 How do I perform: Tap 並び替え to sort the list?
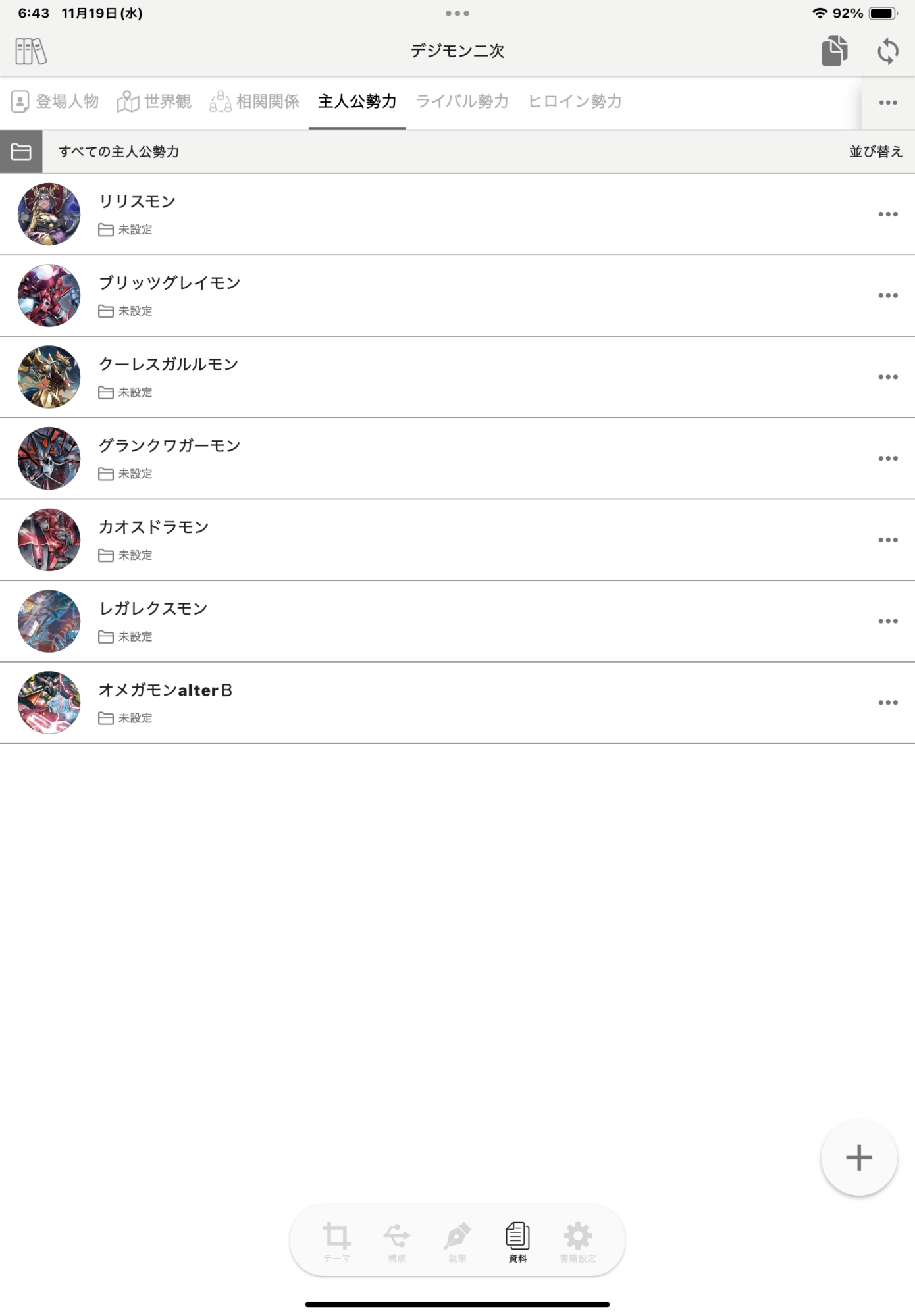click(x=876, y=152)
